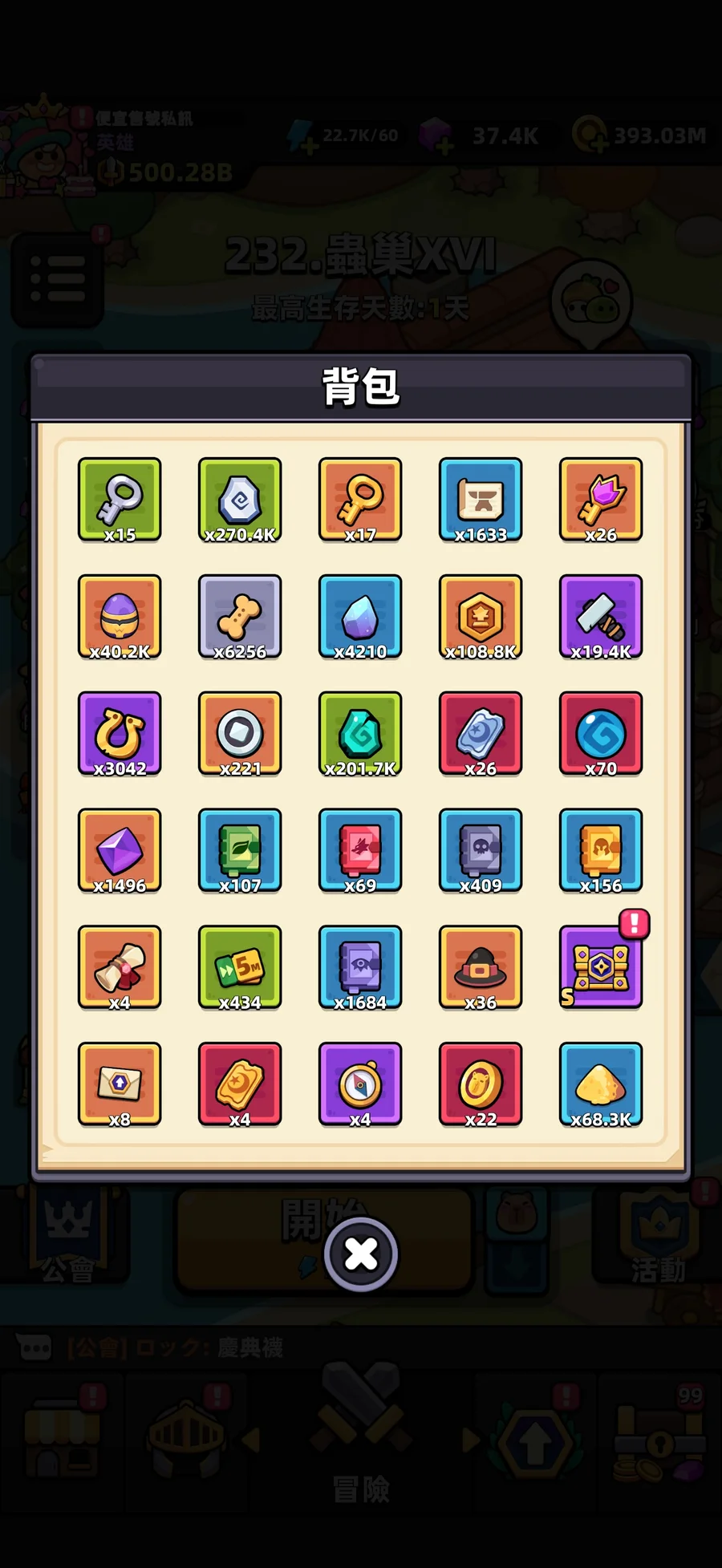Select the anvil scroll item x1633
722x1568 pixels.
481,499
